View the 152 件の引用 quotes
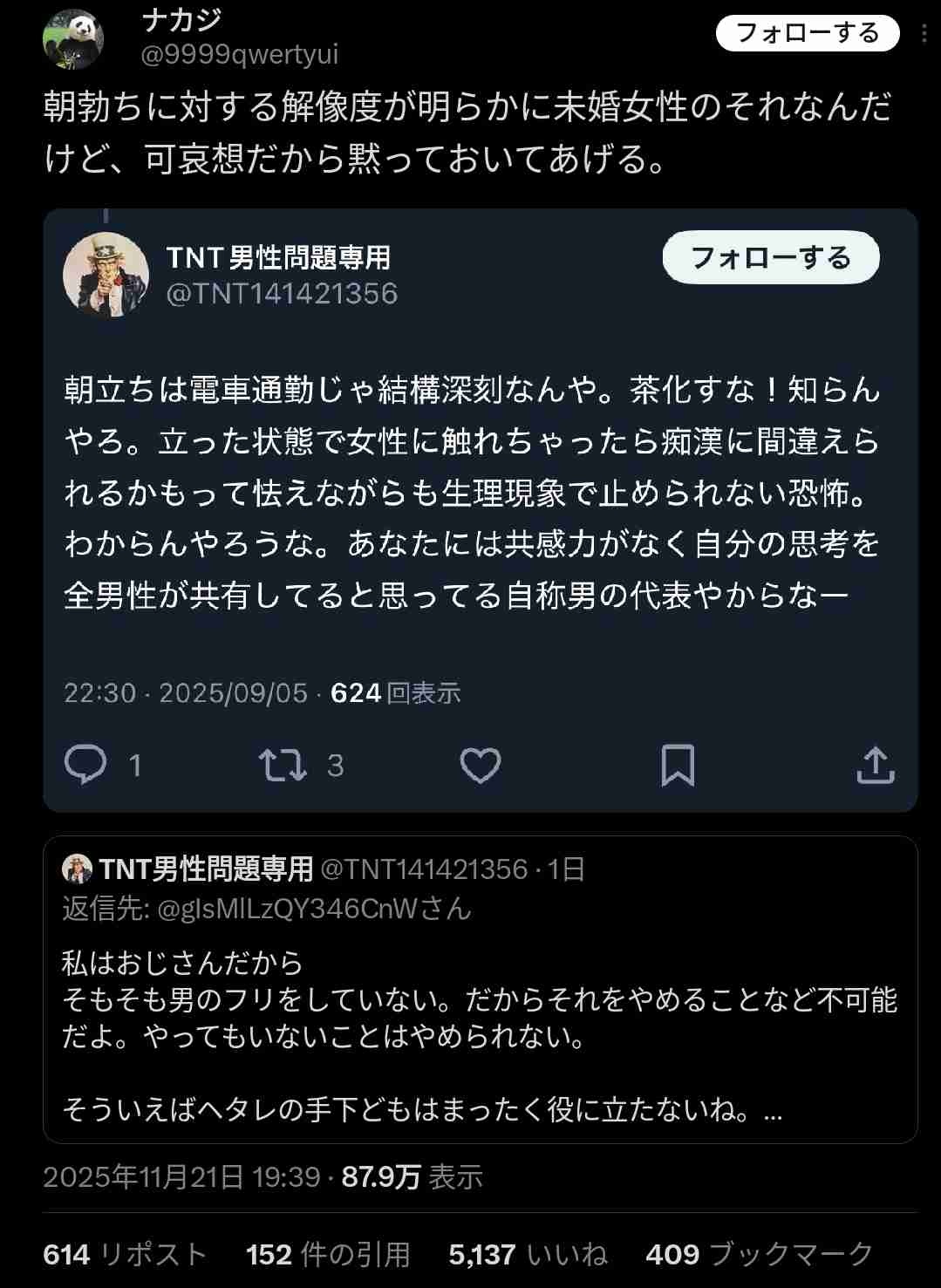Screen dimensions: 941x1288 point(328,1254)
